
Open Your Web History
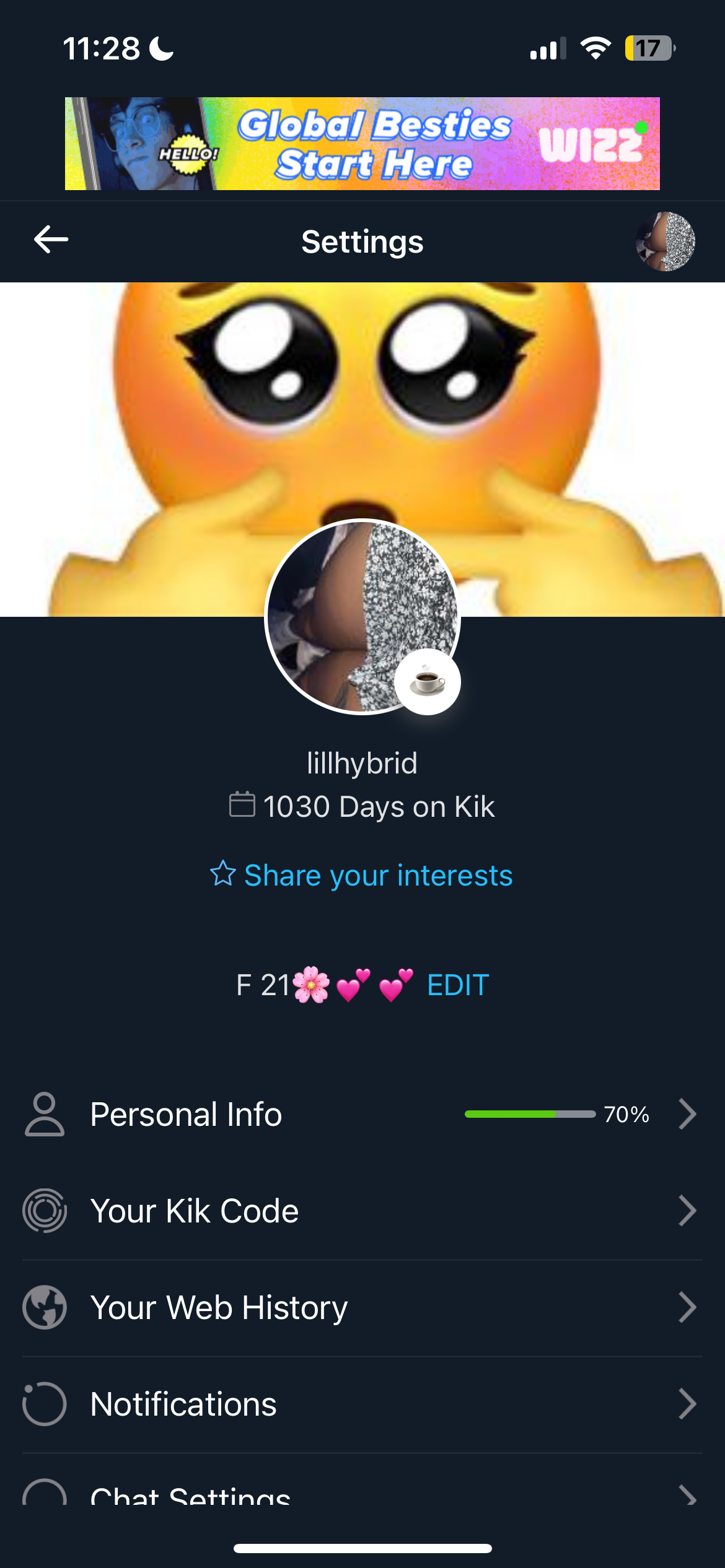pyautogui.click(x=362, y=1307)
